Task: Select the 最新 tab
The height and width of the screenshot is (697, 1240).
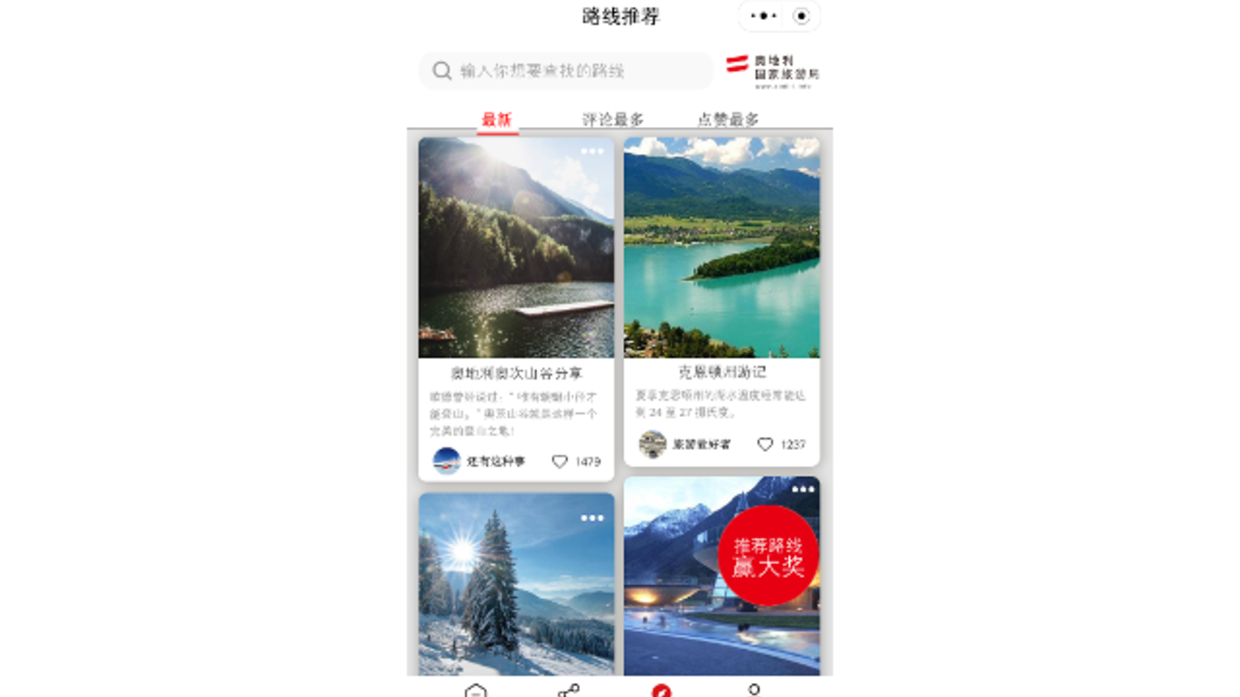Action: [x=496, y=119]
